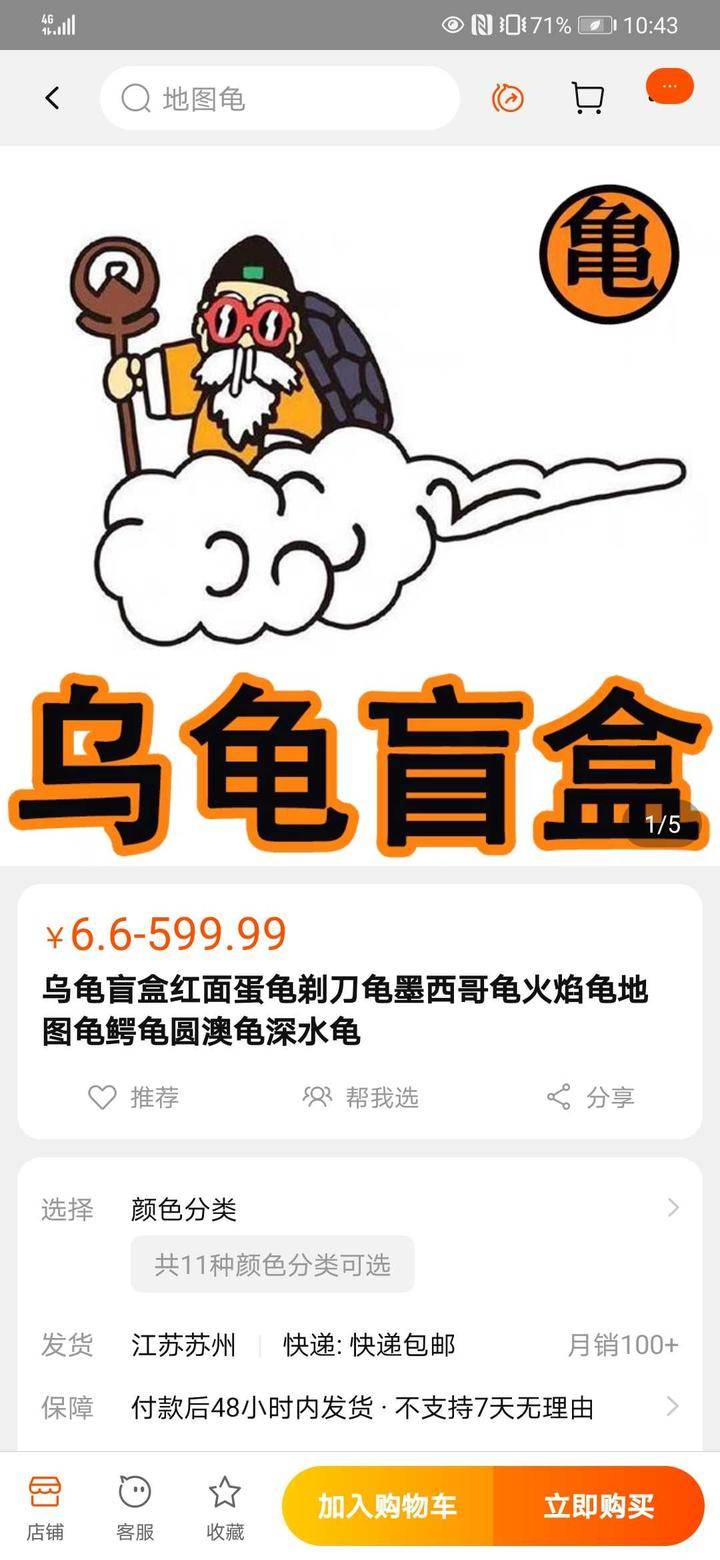
Task: Visit the seller's 店铺
Action: pos(45,1507)
